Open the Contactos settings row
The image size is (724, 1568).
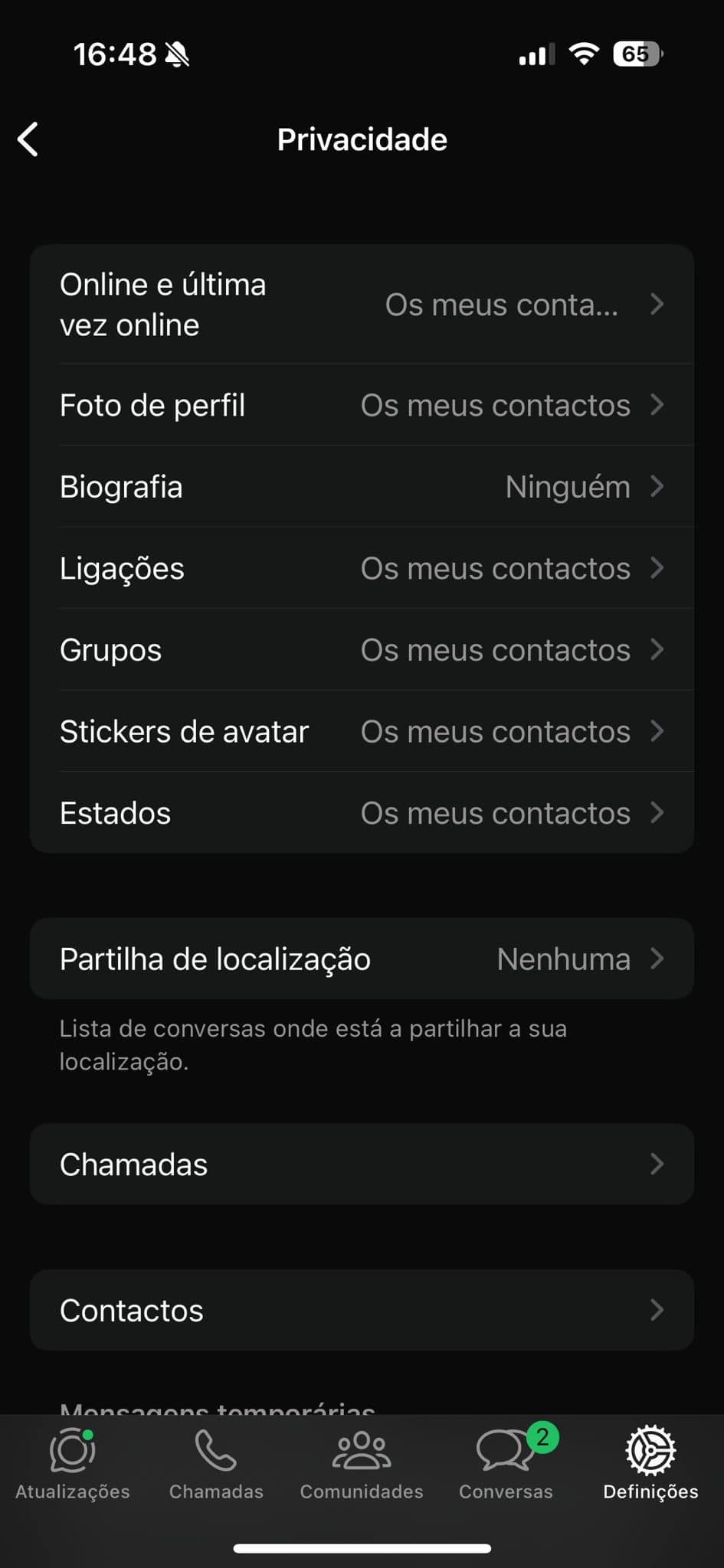tap(362, 1310)
